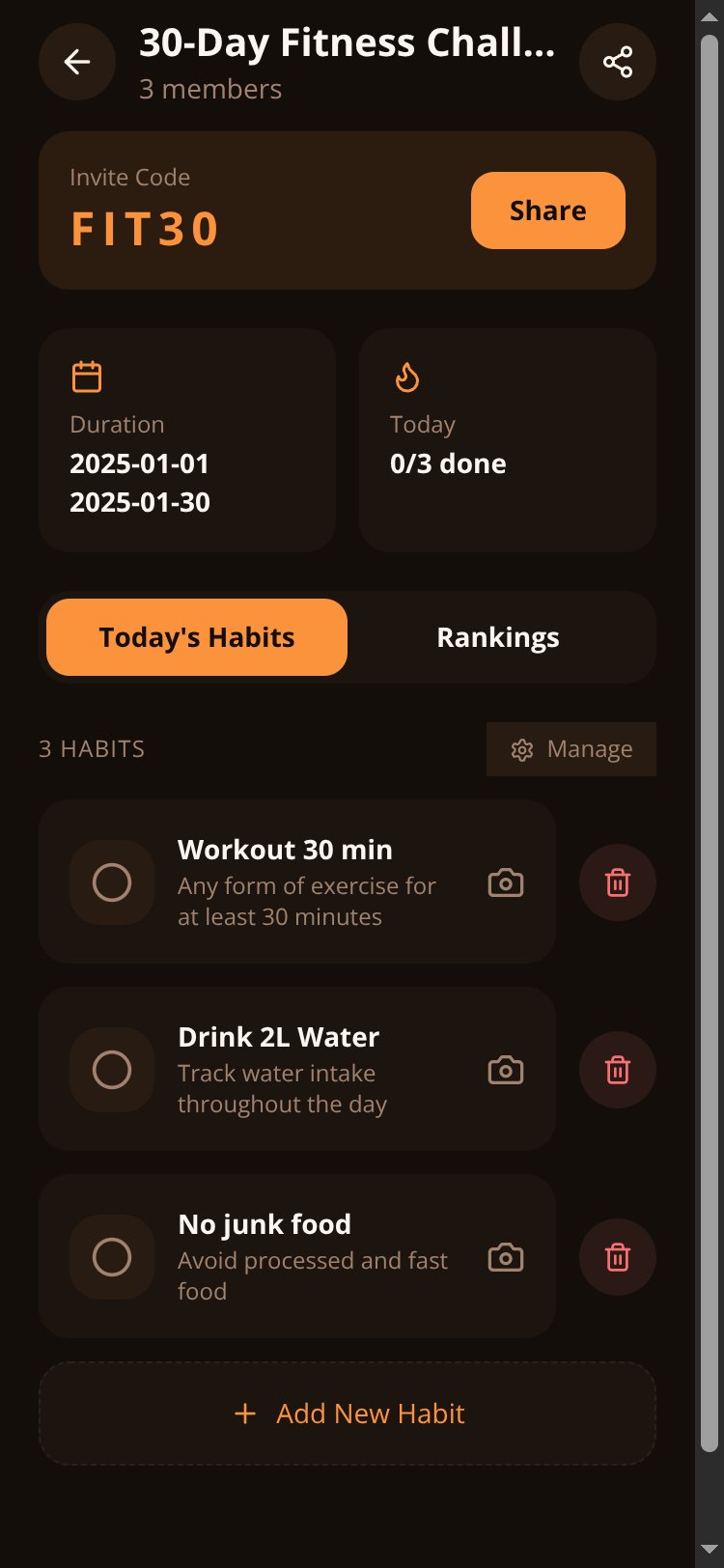The height and width of the screenshot is (1568, 724).
Task: Check off Drink 2L Water
Action: (112, 1070)
